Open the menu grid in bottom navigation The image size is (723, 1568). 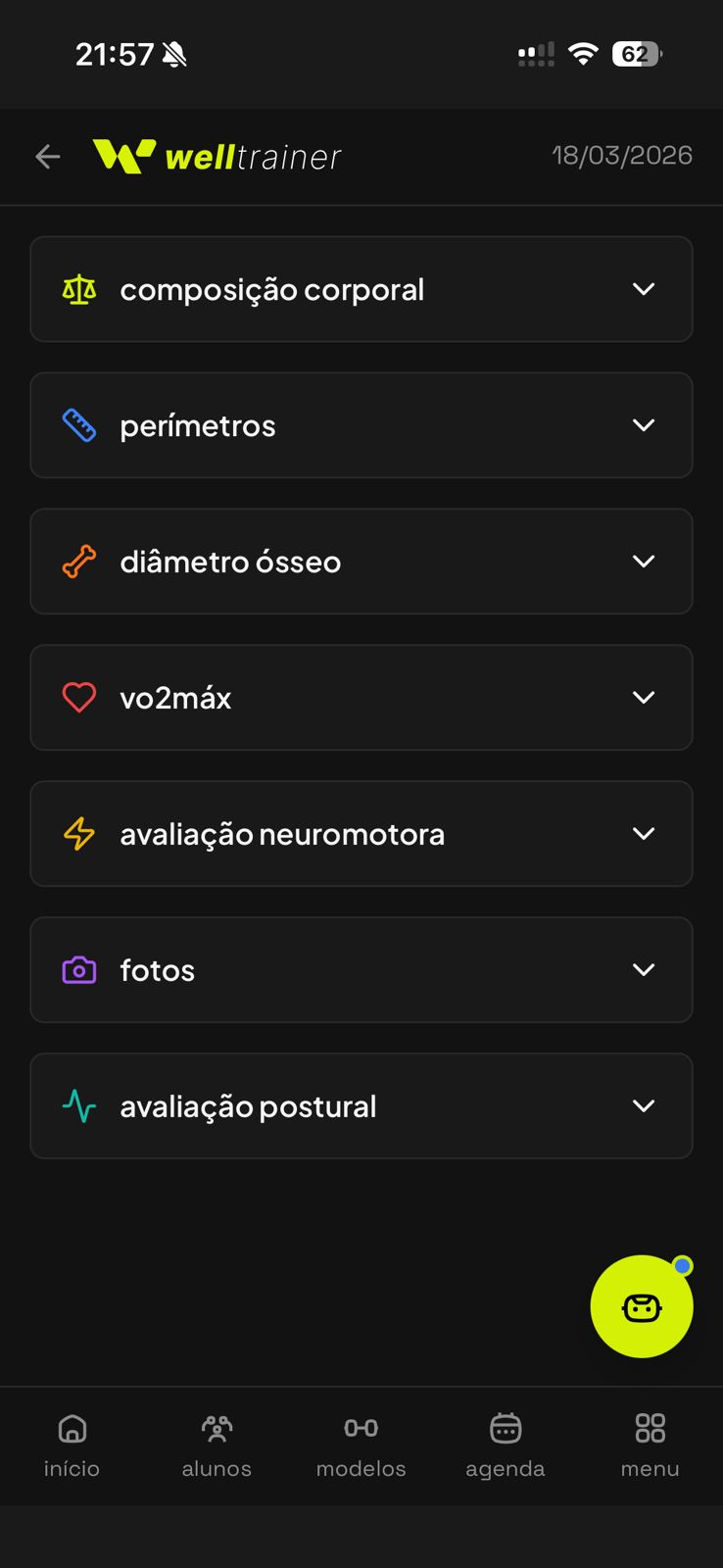(x=650, y=1445)
